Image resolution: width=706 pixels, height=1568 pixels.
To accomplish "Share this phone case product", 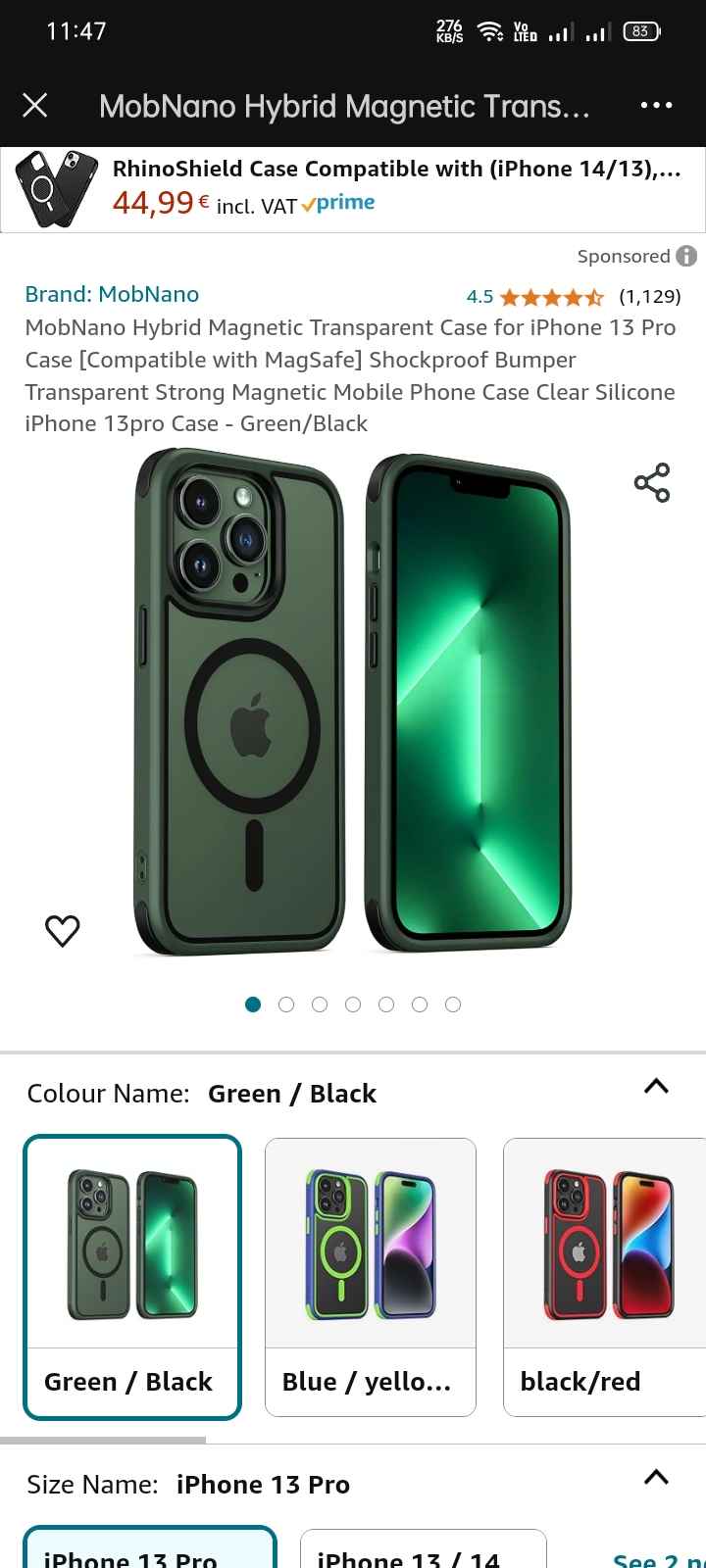I will tap(652, 482).
